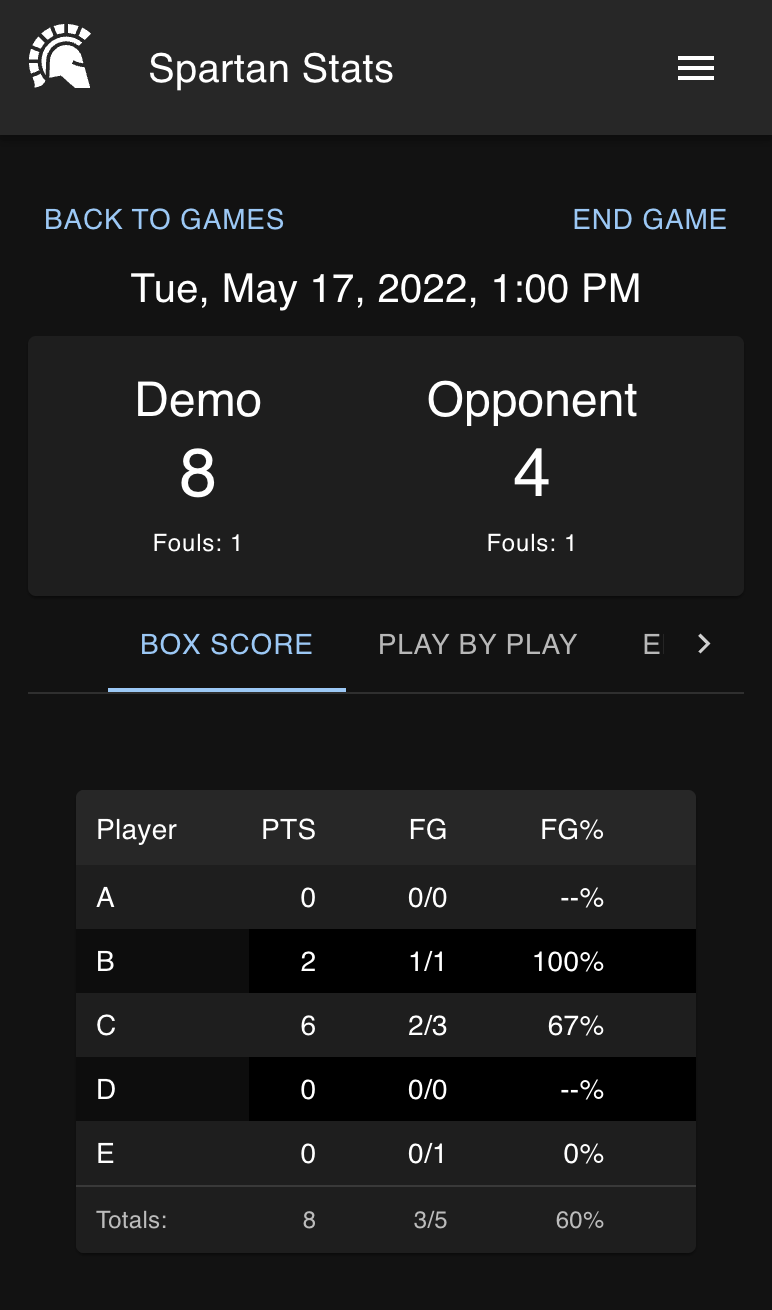Switch to the Box Score tab
This screenshot has height=1310, width=772.
tap(226, 644)
